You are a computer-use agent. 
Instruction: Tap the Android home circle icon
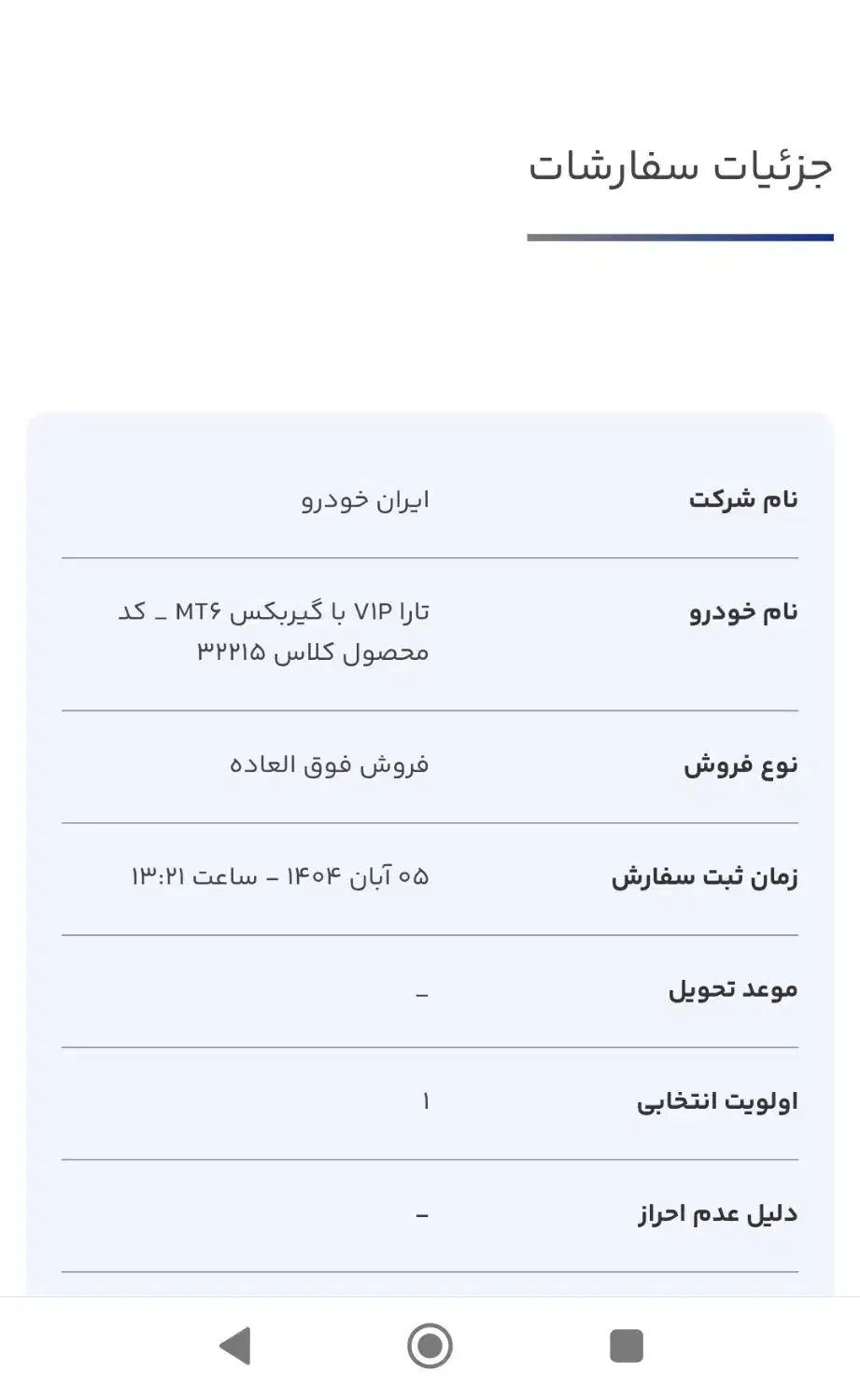[430, 1344]
